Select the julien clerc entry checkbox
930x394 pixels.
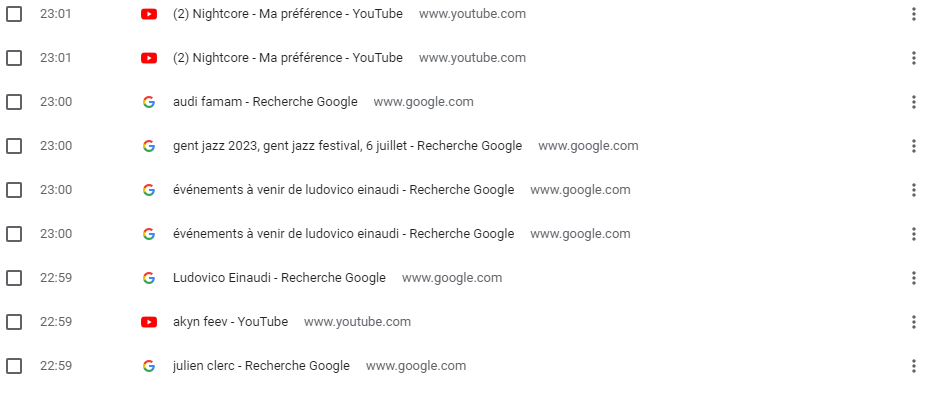click(14, 366)
